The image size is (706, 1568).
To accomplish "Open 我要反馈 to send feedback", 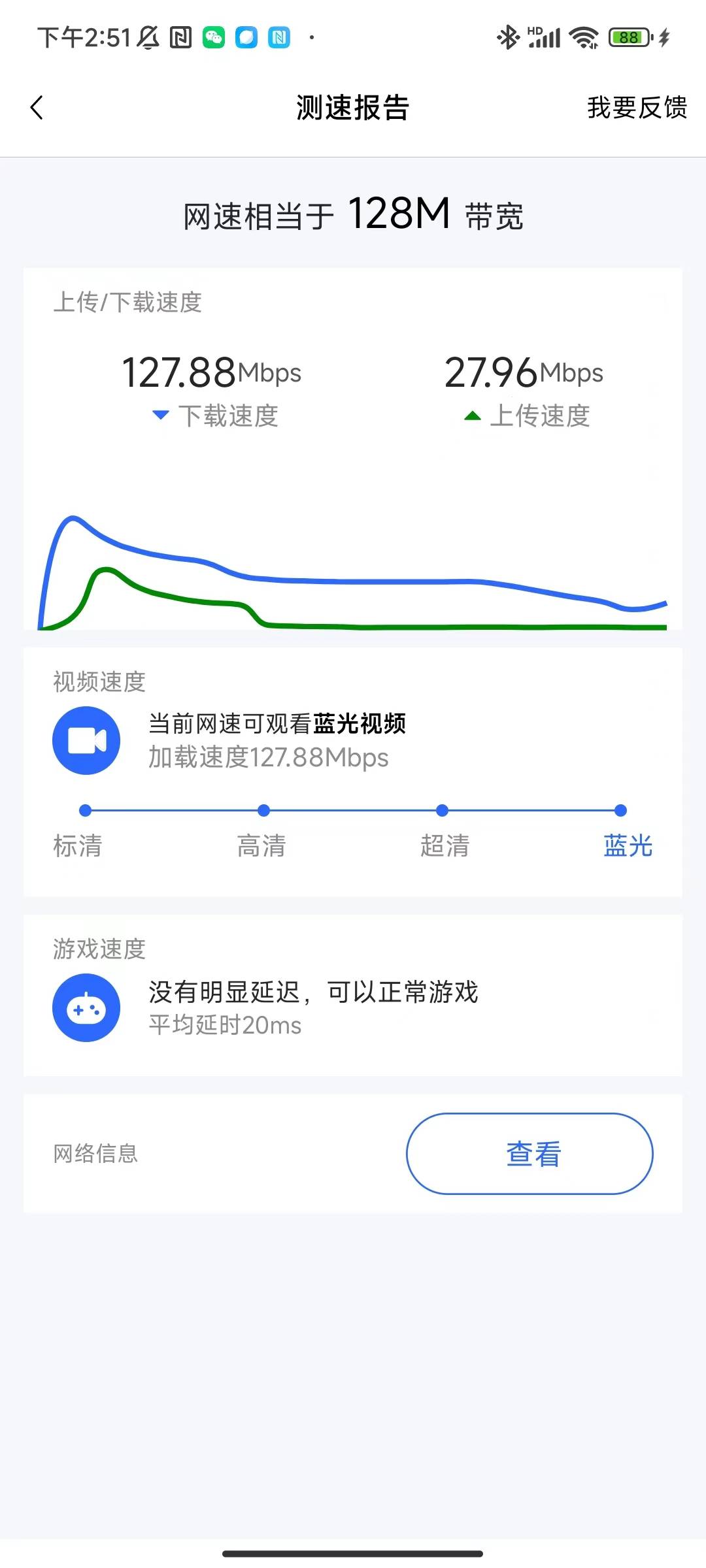I will (637, 108).
